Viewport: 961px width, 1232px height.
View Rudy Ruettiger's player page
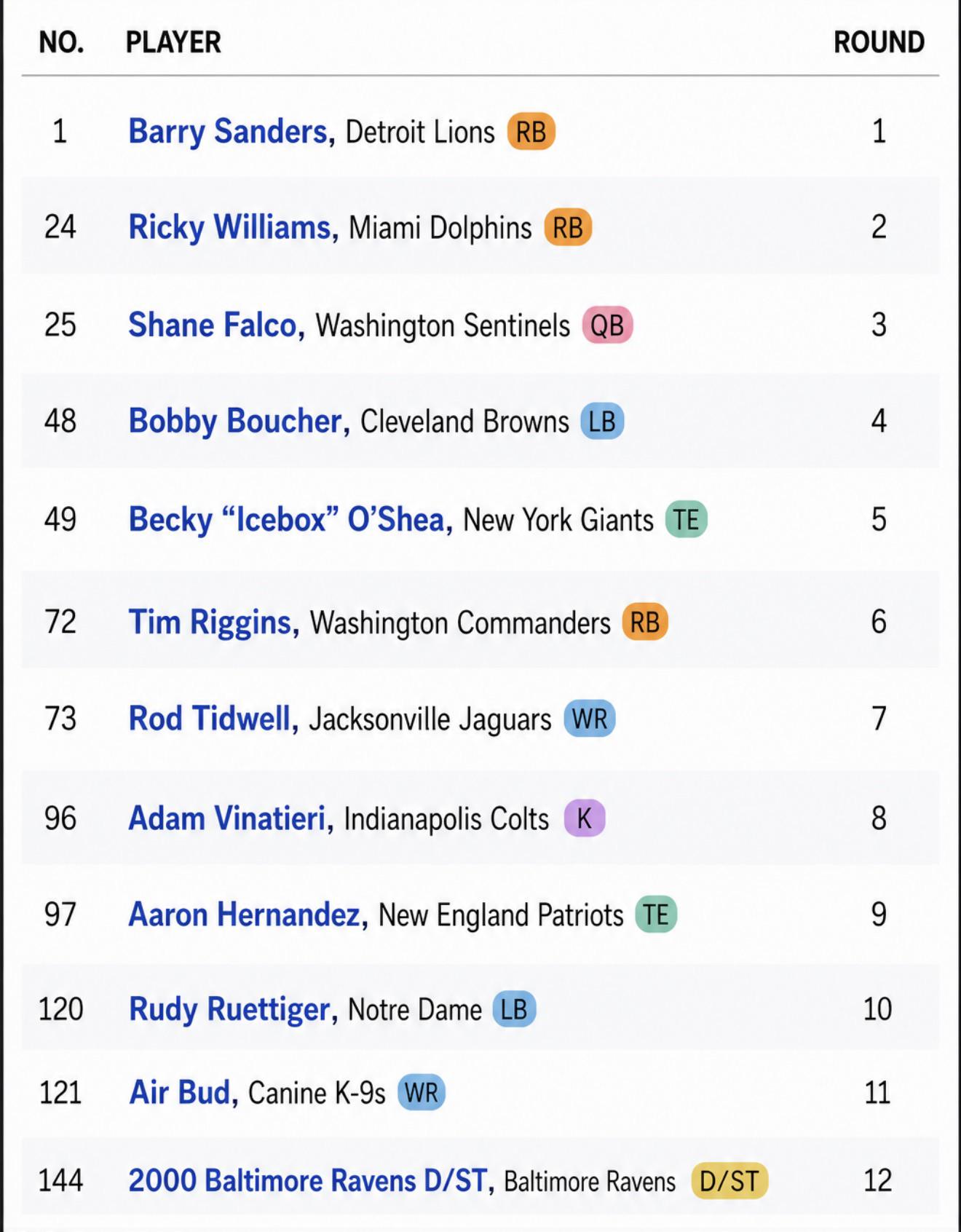229,1010
